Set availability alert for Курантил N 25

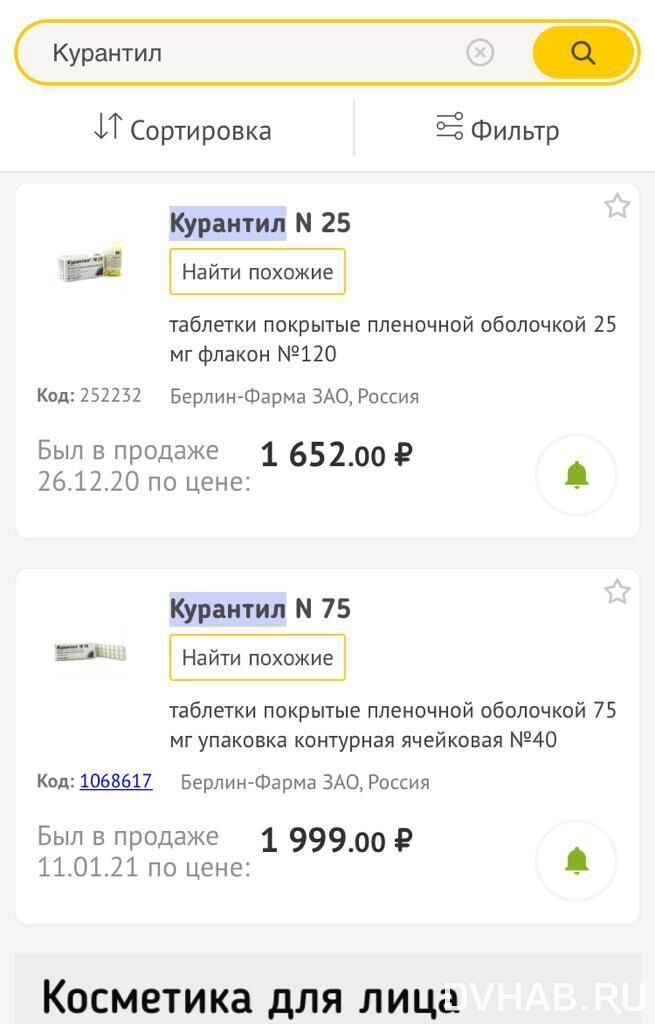[576, 475]
